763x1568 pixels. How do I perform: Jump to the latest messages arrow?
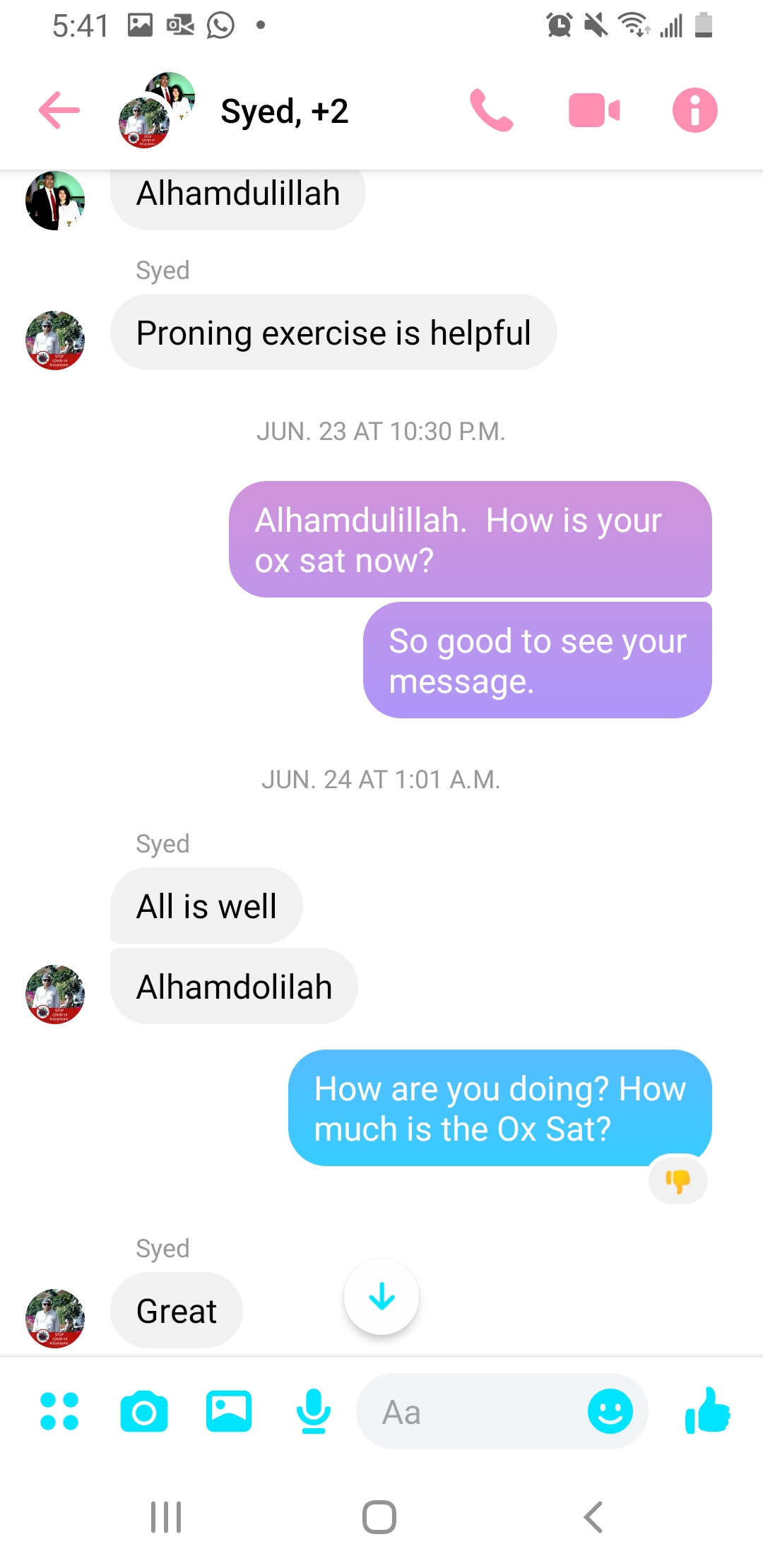click(x=381, y=1297)
